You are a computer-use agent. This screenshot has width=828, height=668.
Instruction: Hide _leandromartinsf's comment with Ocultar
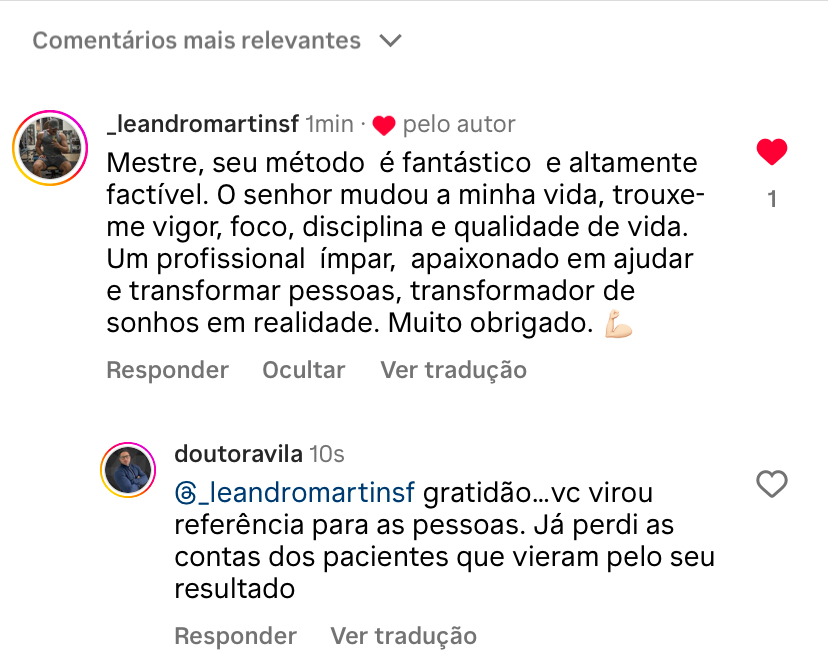[303, 370]
